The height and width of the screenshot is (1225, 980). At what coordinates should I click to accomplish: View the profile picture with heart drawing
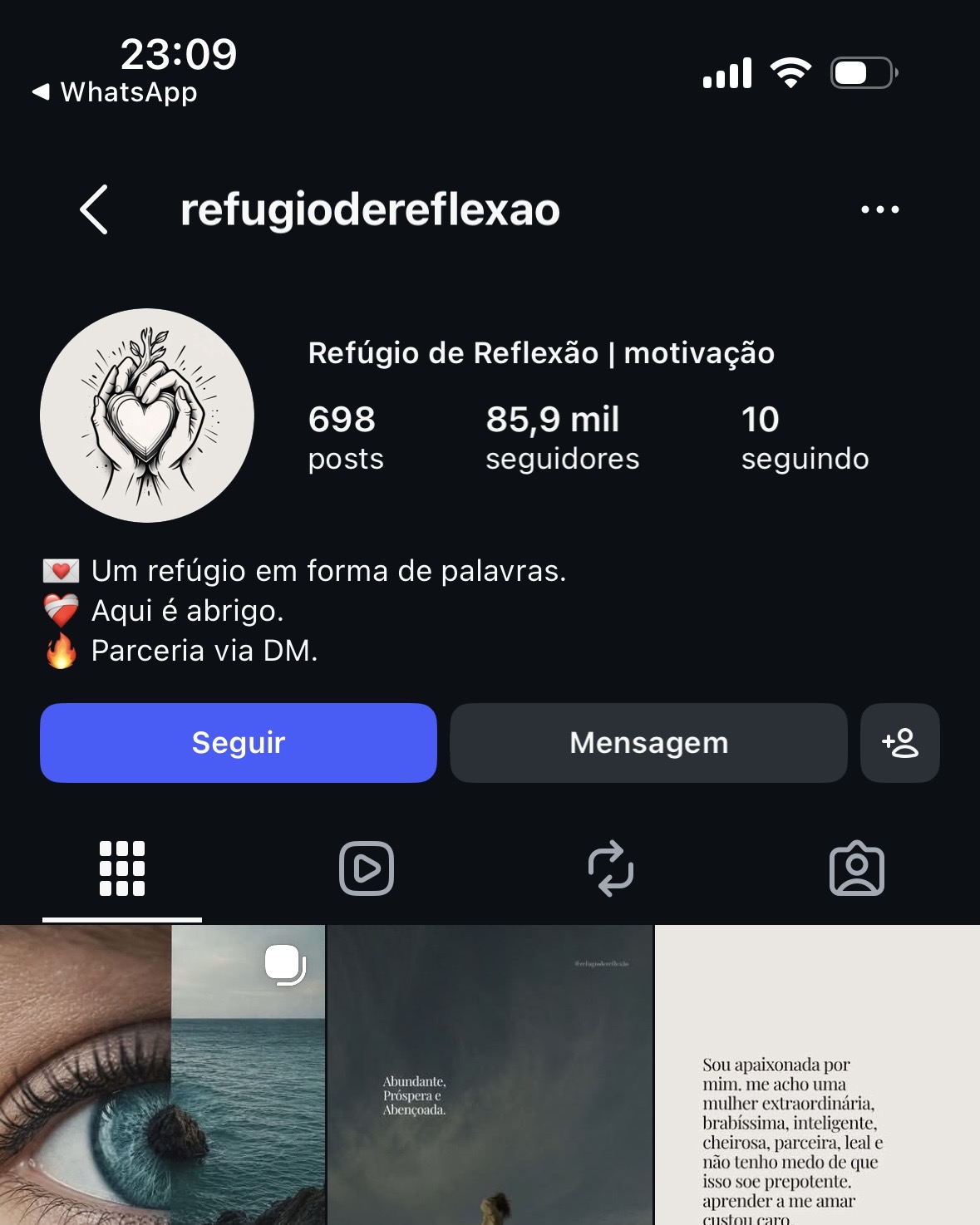(x=147, y=416)
